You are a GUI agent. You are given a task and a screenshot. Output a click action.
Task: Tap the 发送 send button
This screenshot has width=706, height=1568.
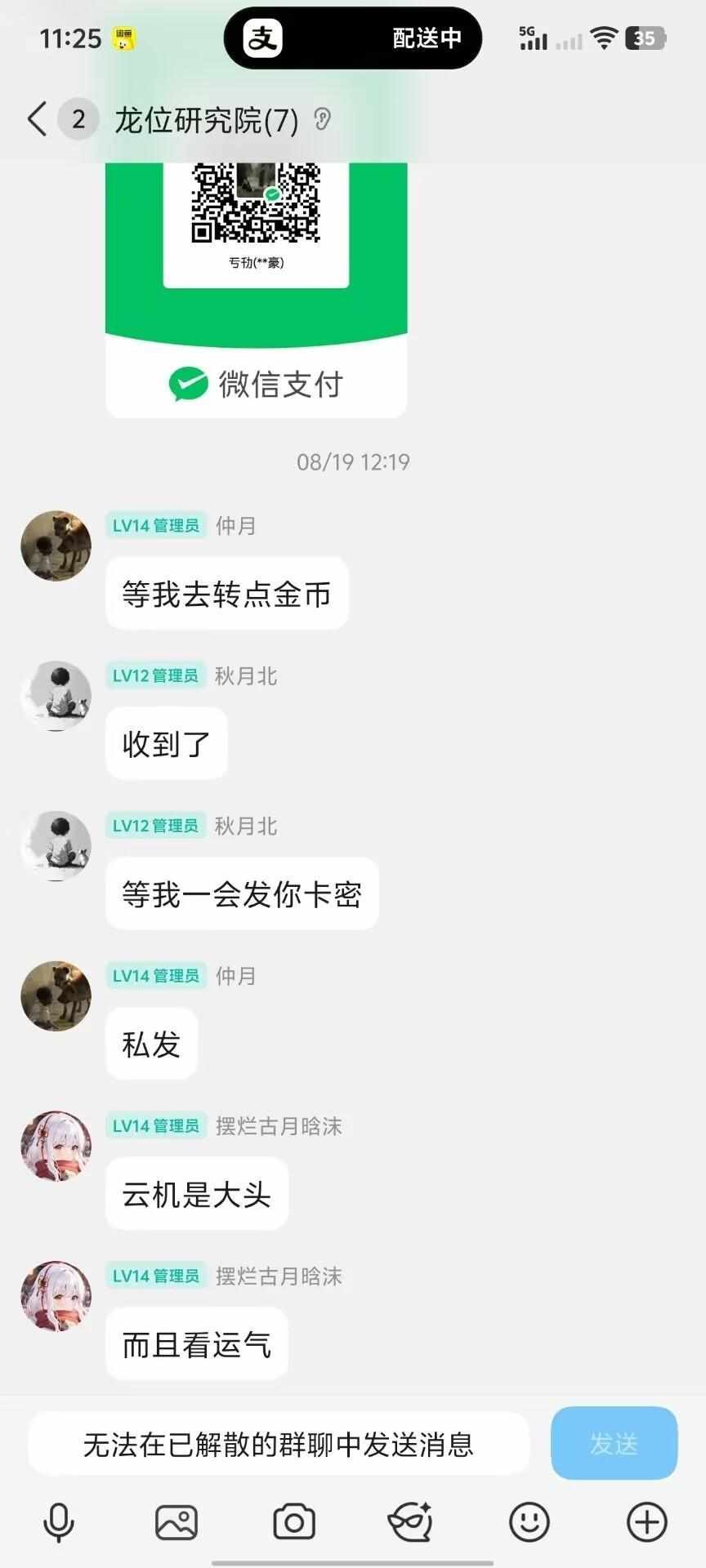[614, 1444]
